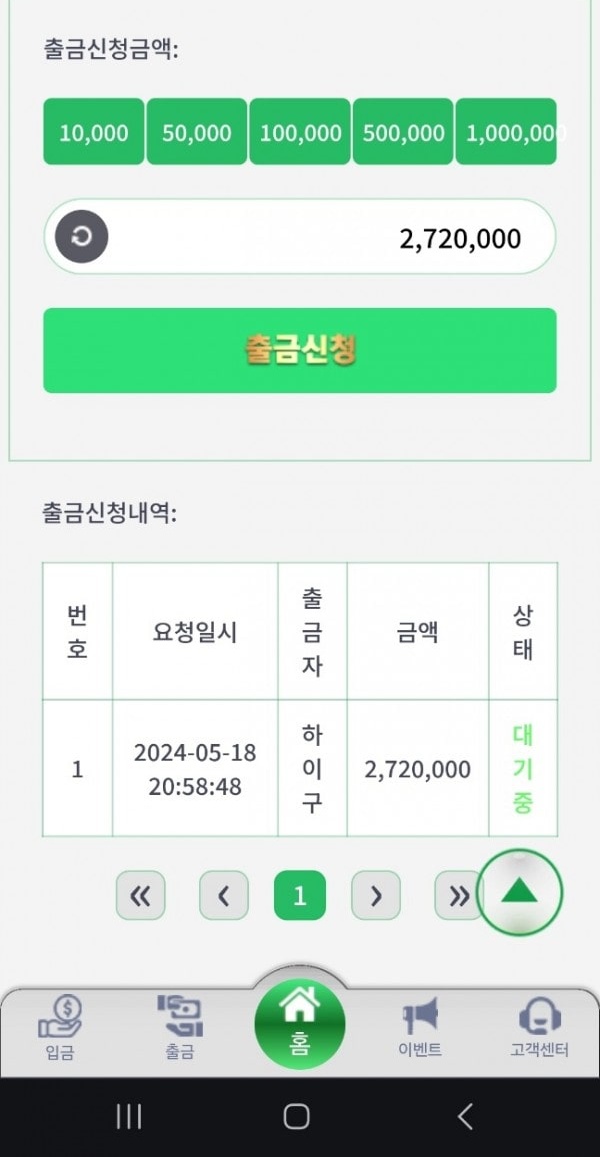
Task: Select page 1 in the pagination
Action: [x=300, y=896]
